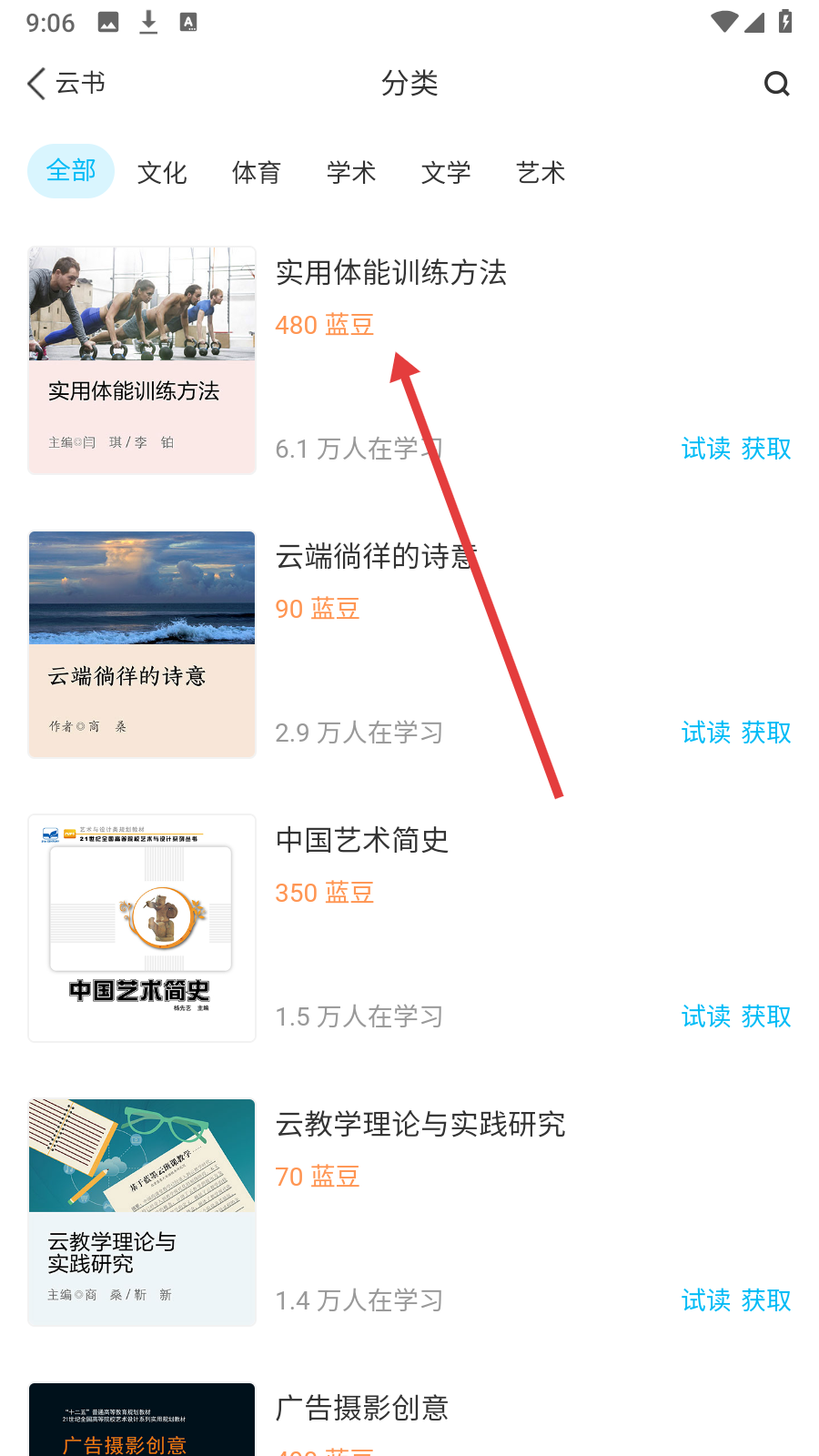Select the 全部 category tab
This screenshot has width=819, height=1456.
(x=71, y=171)
